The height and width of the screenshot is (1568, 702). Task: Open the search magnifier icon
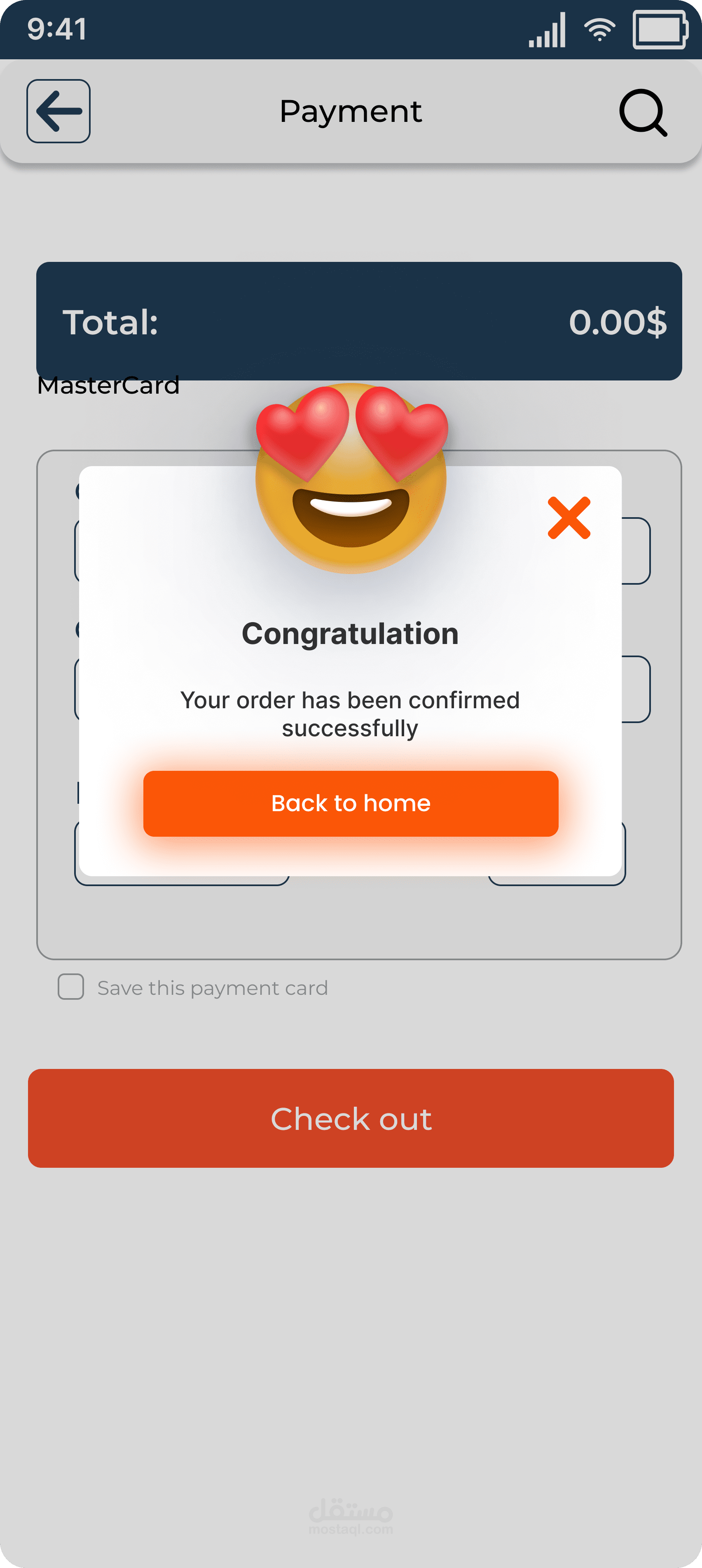pos(643,112)
